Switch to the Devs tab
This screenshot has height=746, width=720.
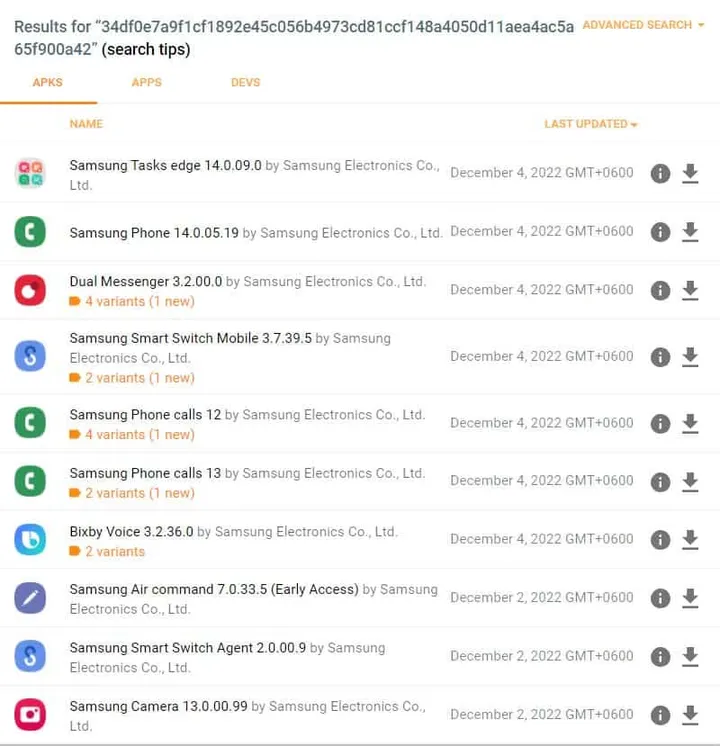pyautogui.click(x=245, y=82)
